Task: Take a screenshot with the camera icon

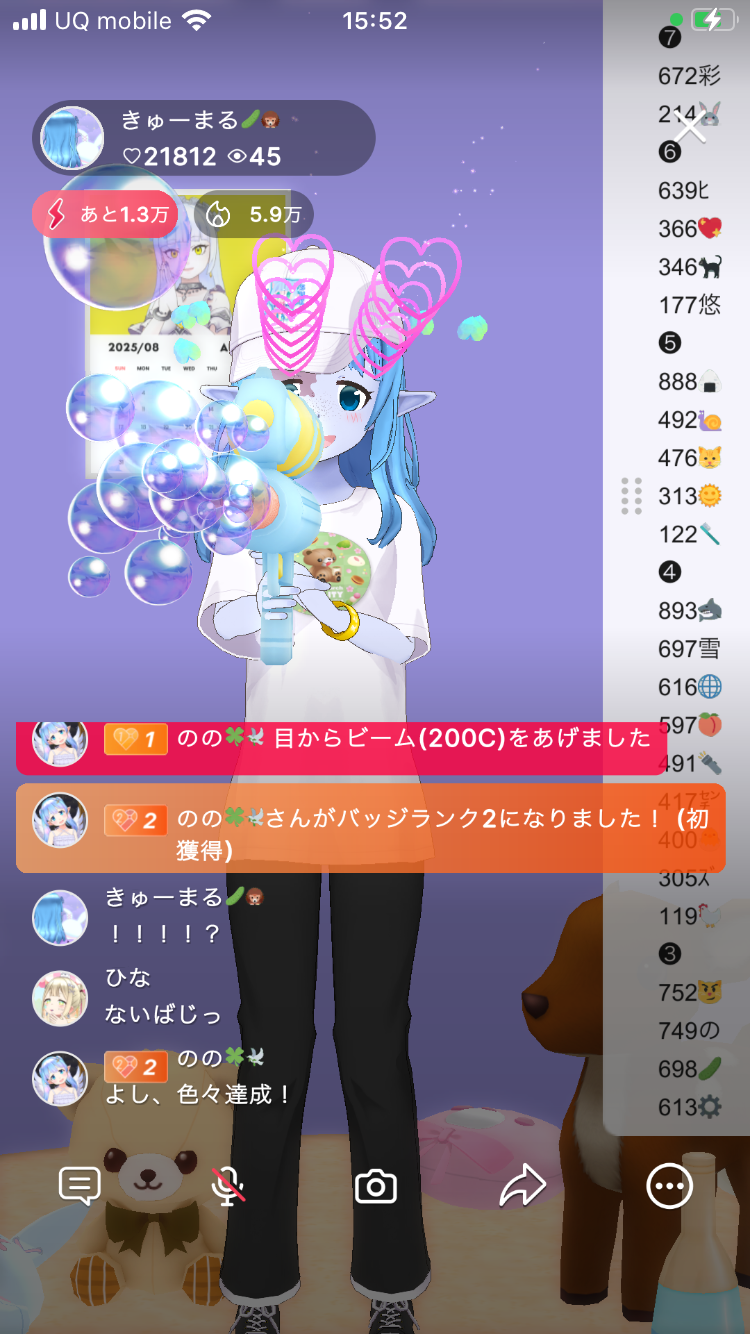Action: [x=376, y=1187]
